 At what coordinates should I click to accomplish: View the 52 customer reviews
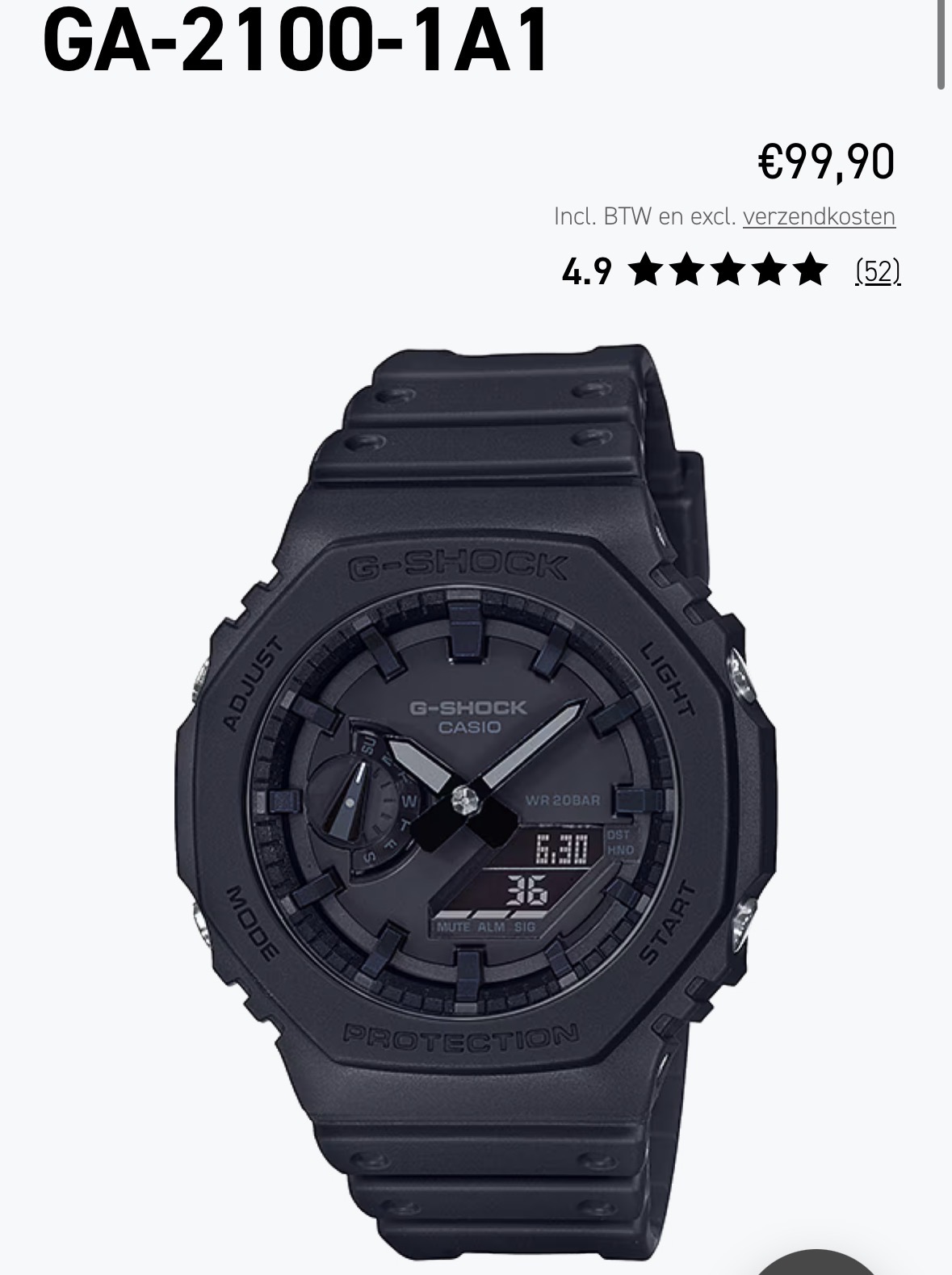click(x=877, y=271)
